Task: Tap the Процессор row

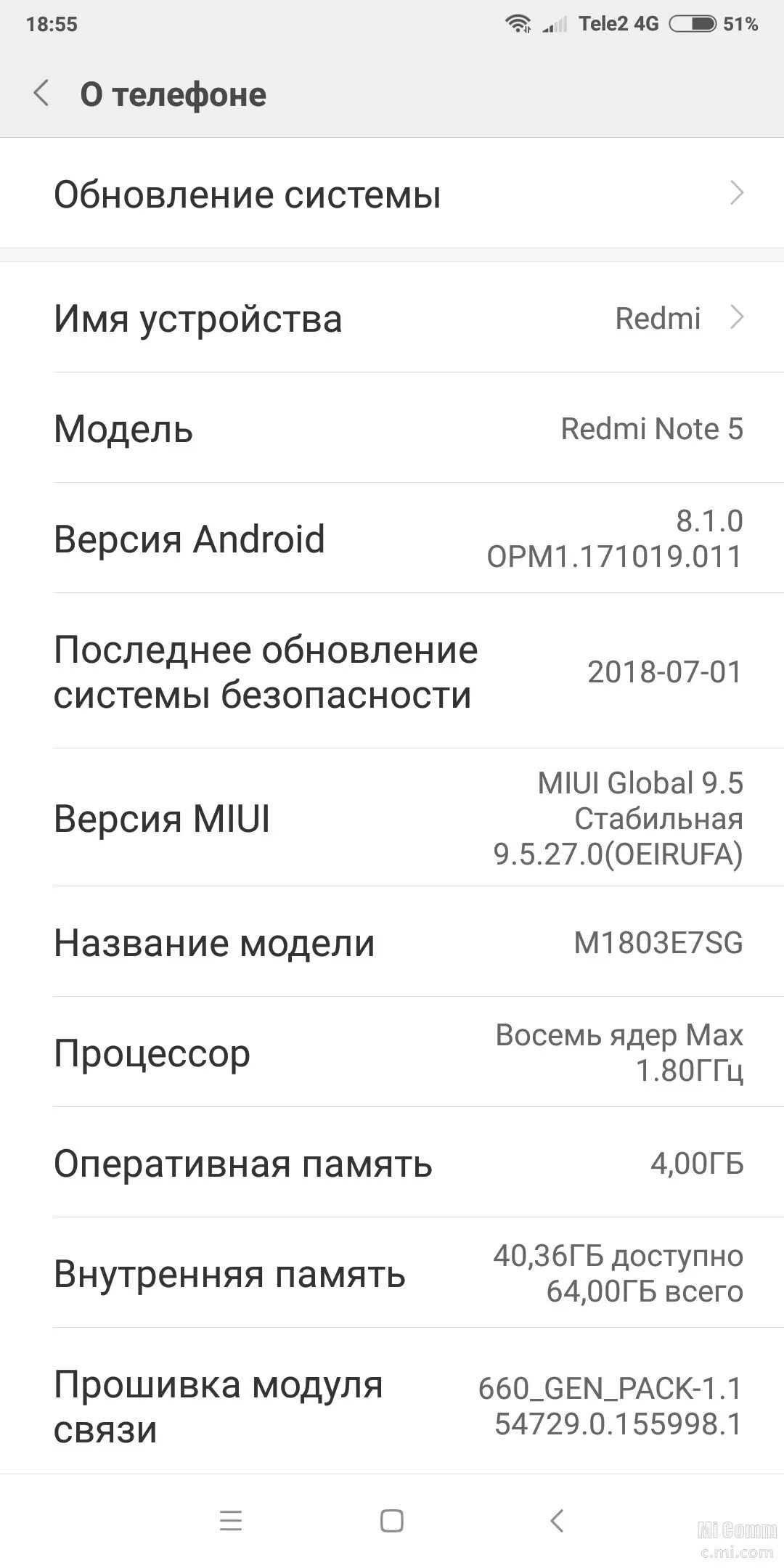Action: click(x=392, y=1053)
